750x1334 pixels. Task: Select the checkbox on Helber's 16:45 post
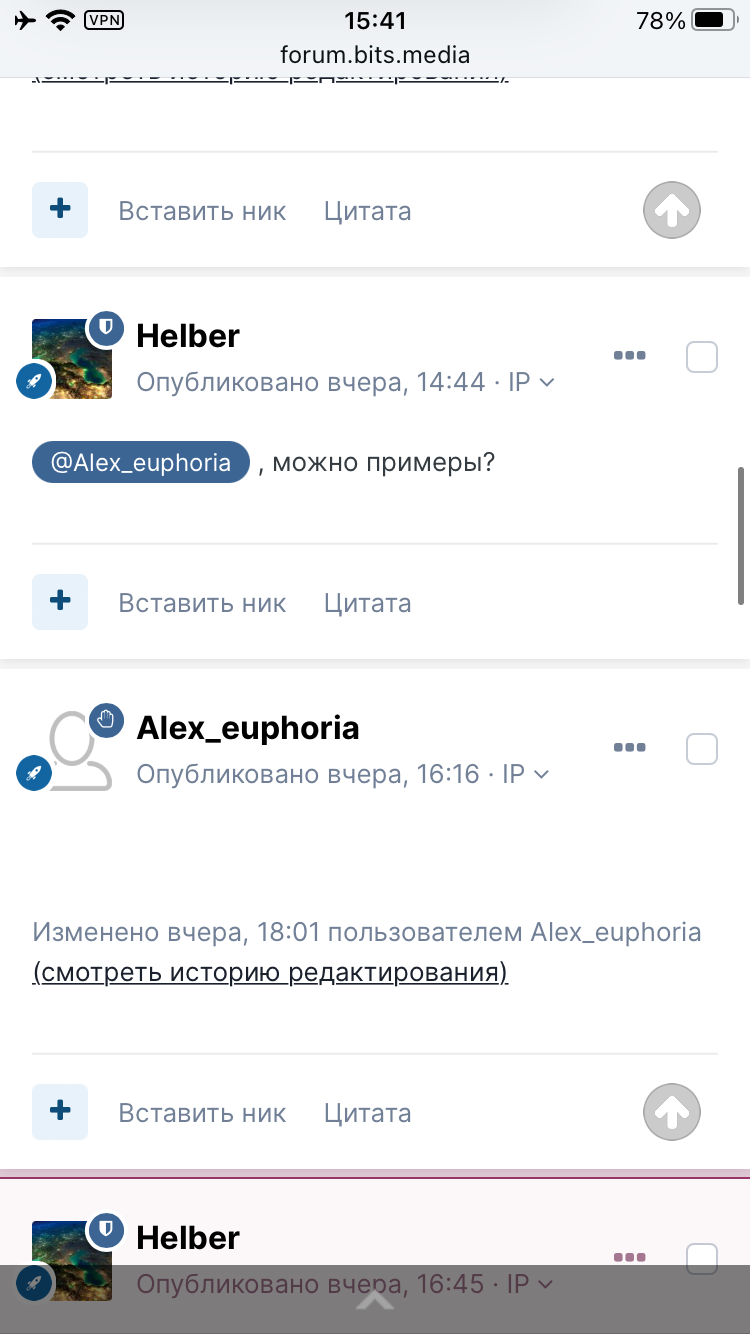tap(702, 1259)
